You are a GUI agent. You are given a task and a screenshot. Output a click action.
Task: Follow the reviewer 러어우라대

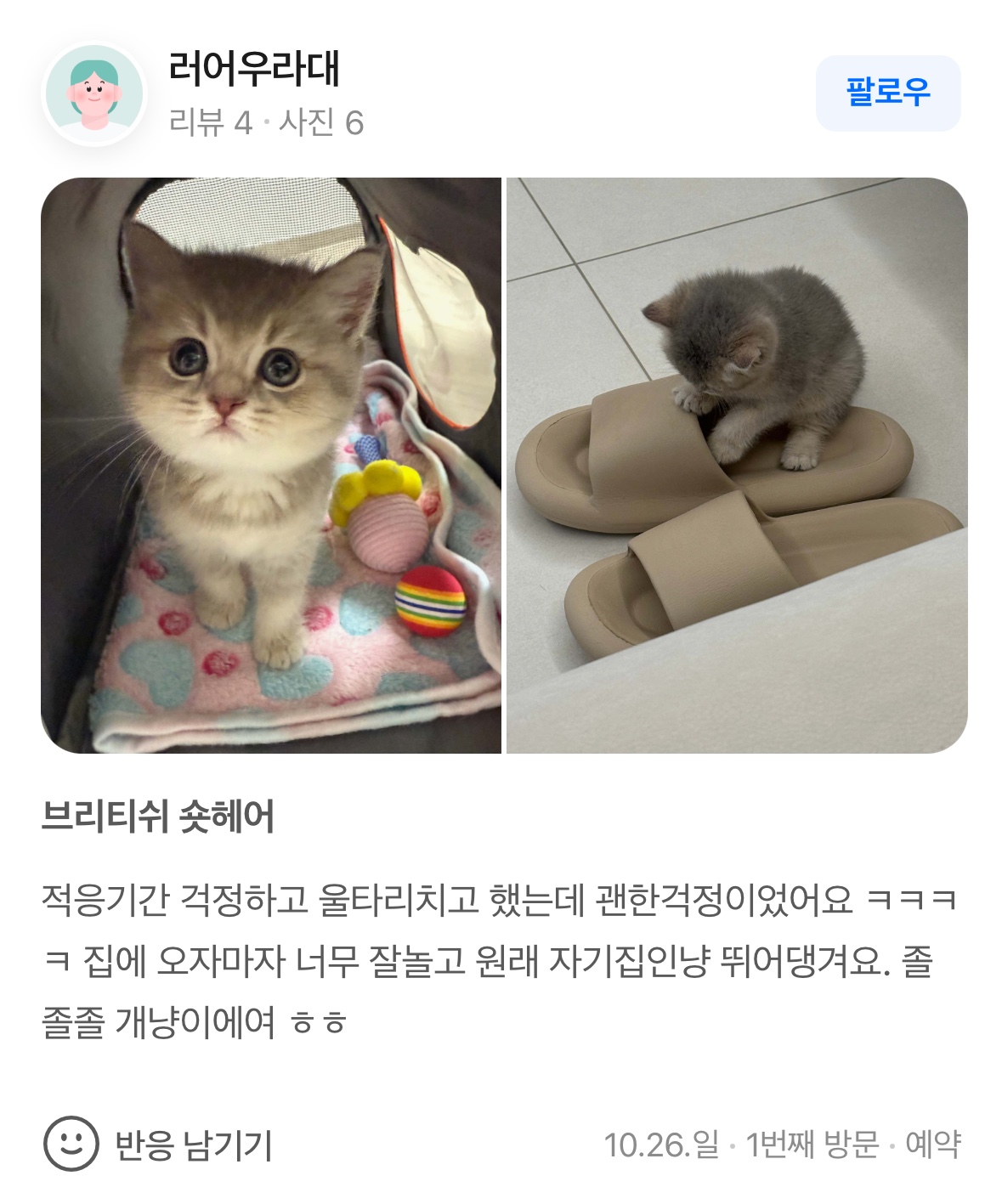888,93
